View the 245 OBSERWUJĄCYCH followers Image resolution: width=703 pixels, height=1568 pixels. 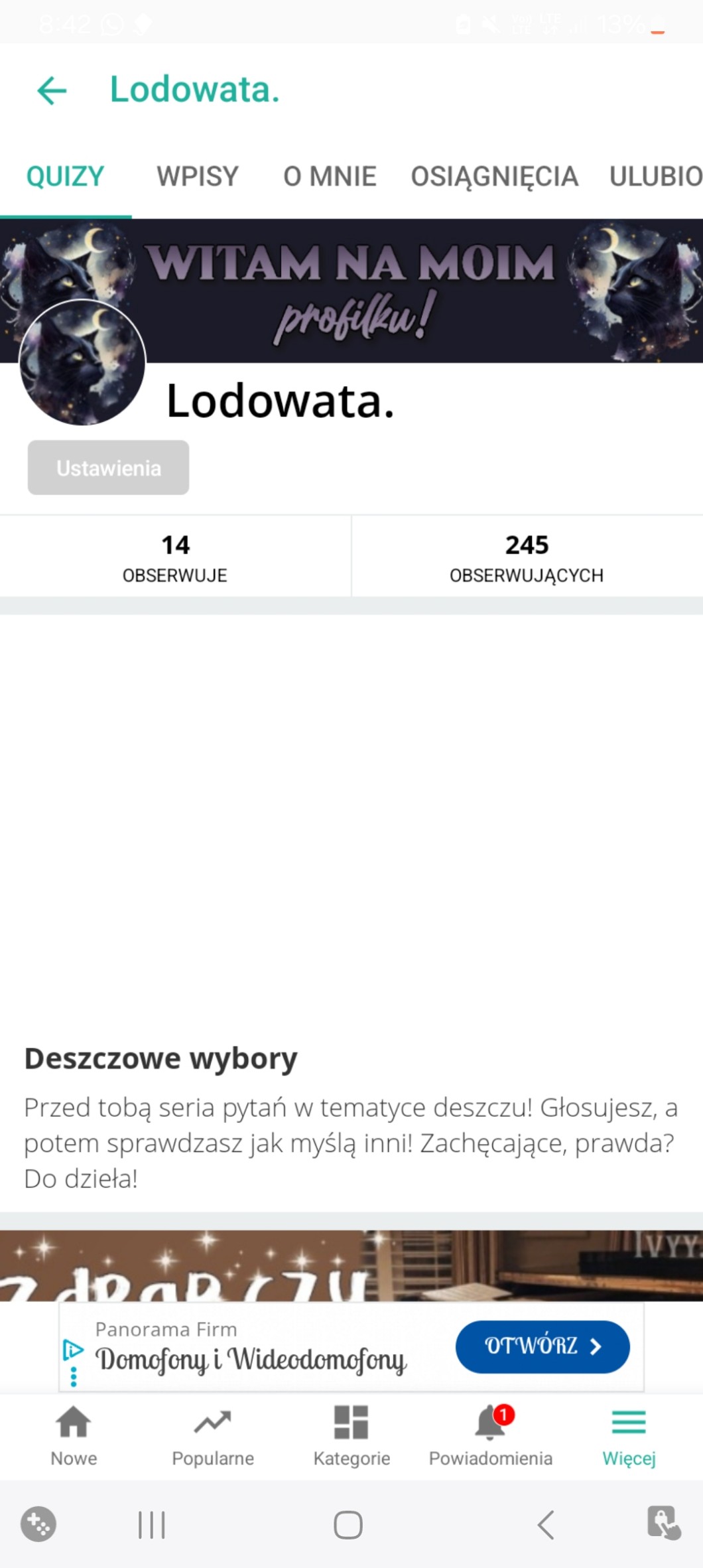pos(527,557)
